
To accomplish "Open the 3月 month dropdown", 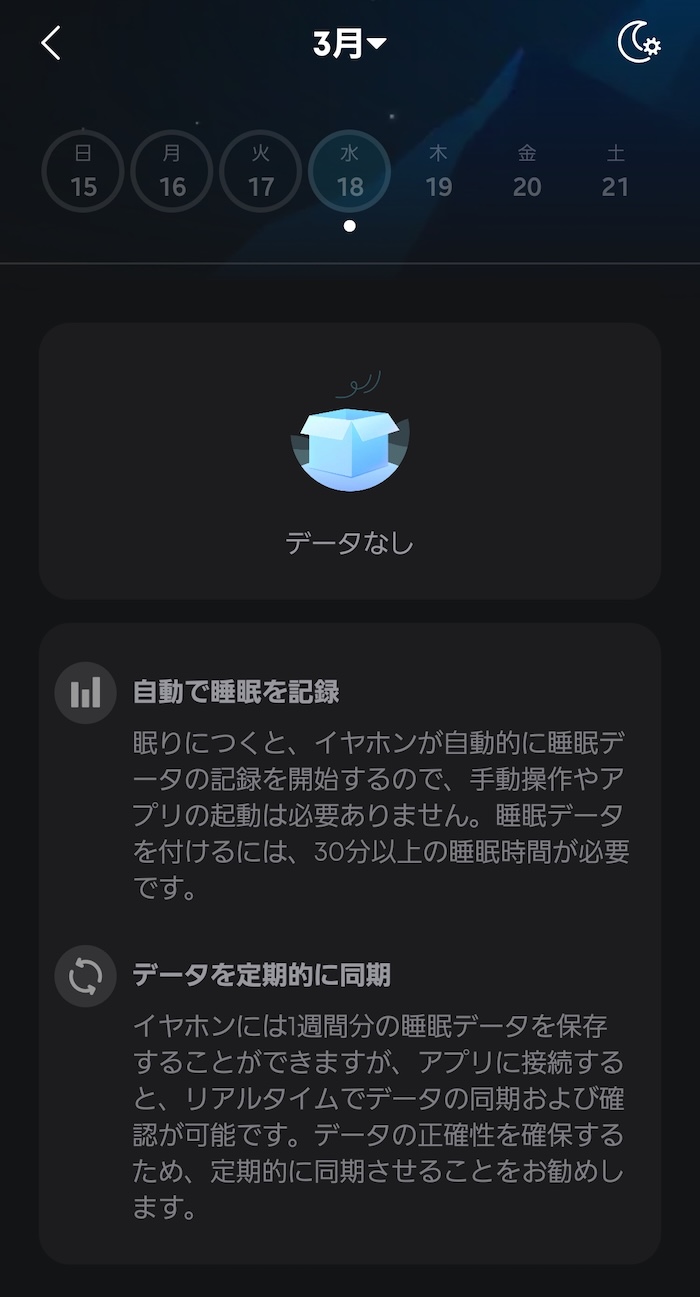I will pos(349,44).
